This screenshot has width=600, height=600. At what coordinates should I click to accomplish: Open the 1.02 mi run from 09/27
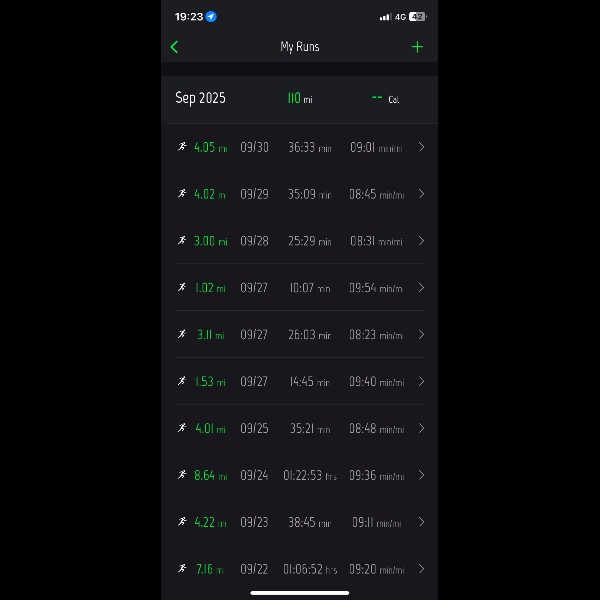[x=300, y=288]
